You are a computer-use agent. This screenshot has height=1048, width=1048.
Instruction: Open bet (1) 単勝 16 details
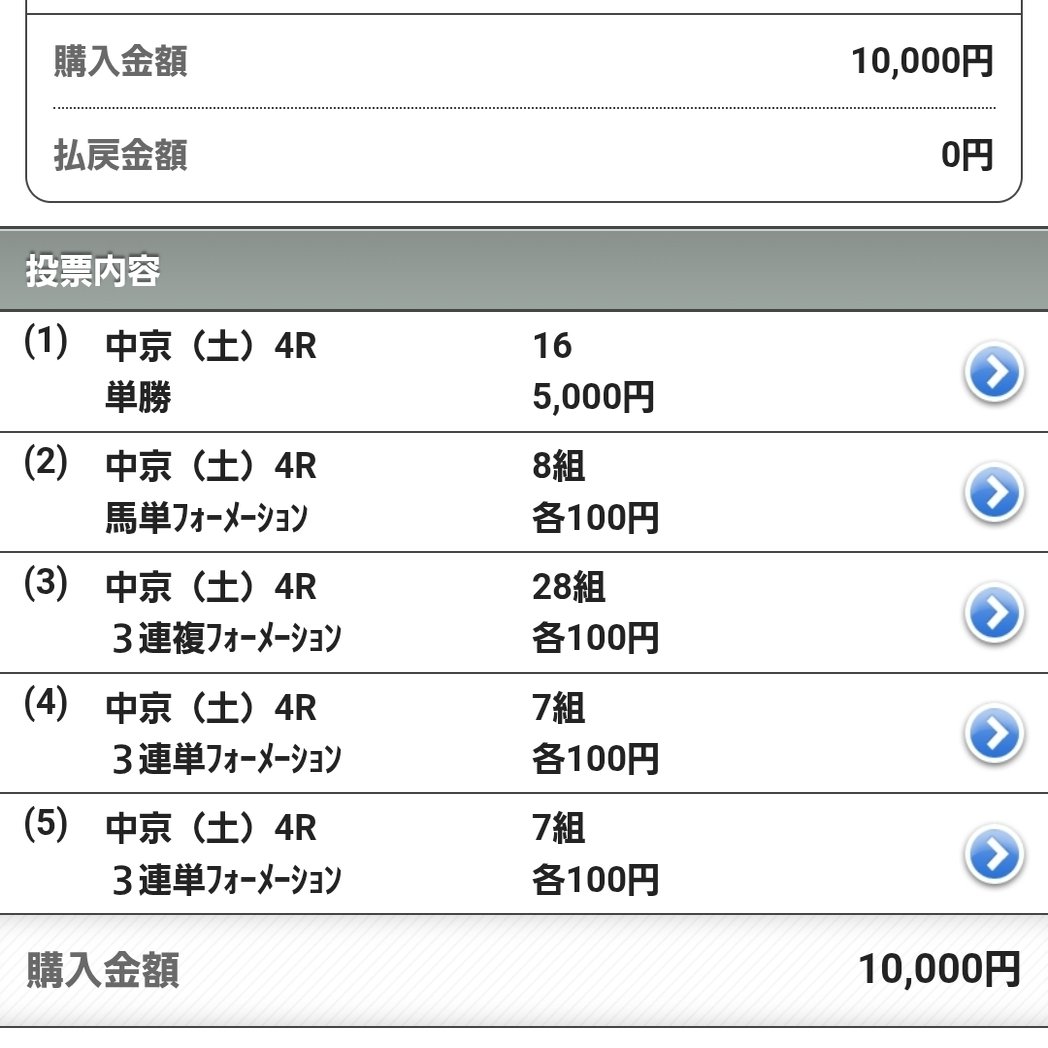[993, 372]
